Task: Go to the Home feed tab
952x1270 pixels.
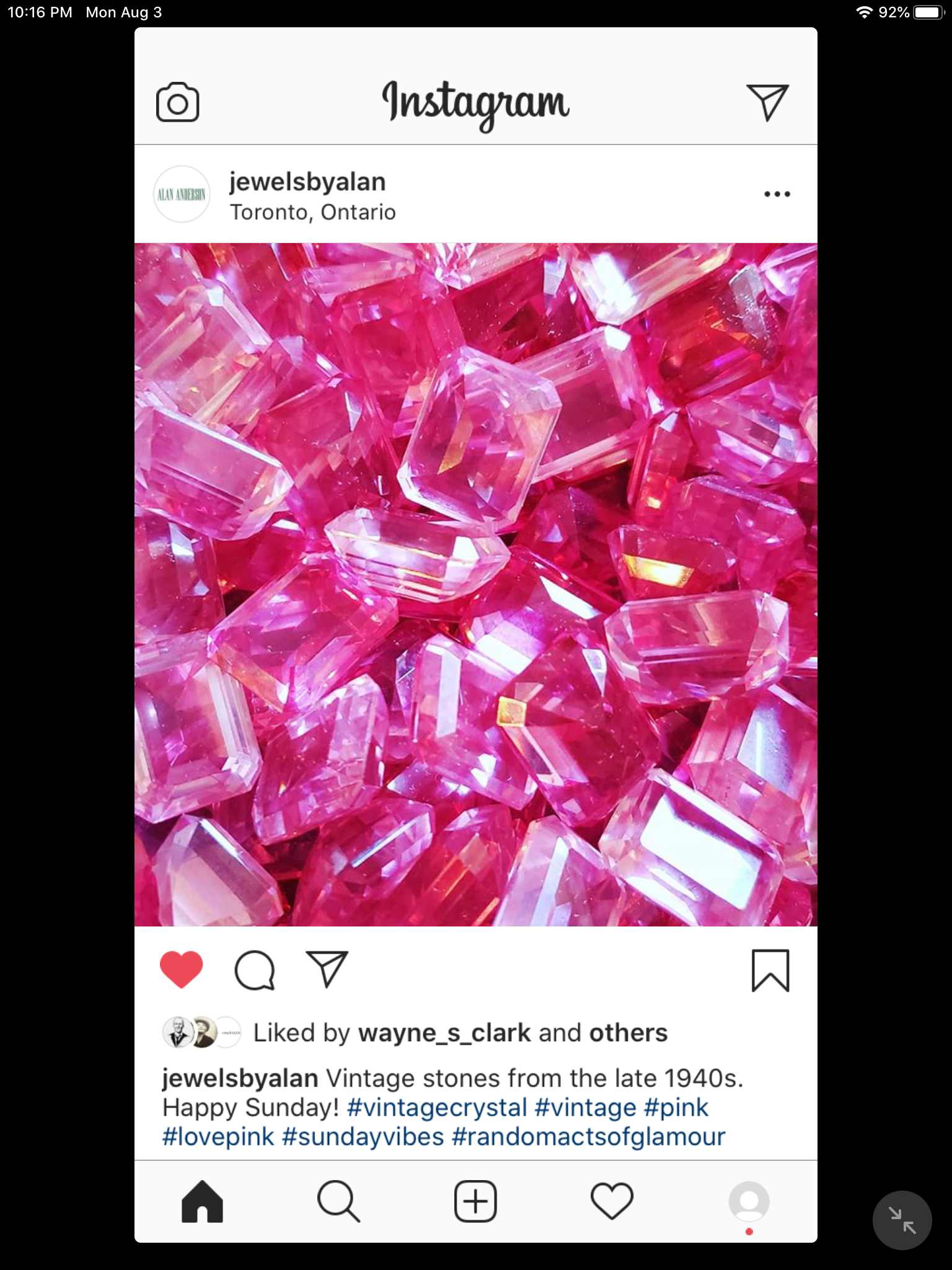Action: pyautogui.click(x=202, y=1202)
